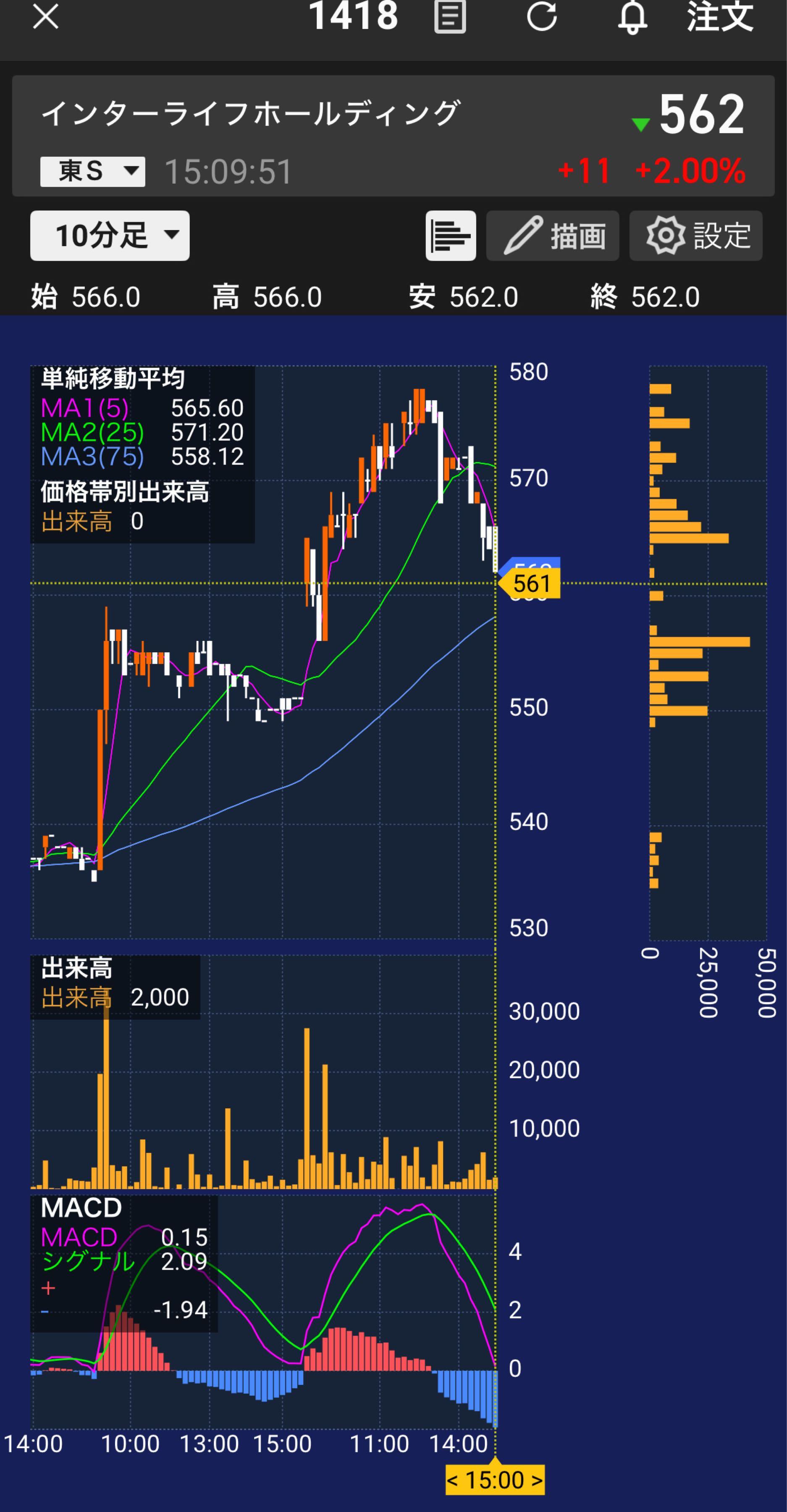Toggle the MA2(25) moving average line
Screen dimensions: 787x1512
[91, 433]
